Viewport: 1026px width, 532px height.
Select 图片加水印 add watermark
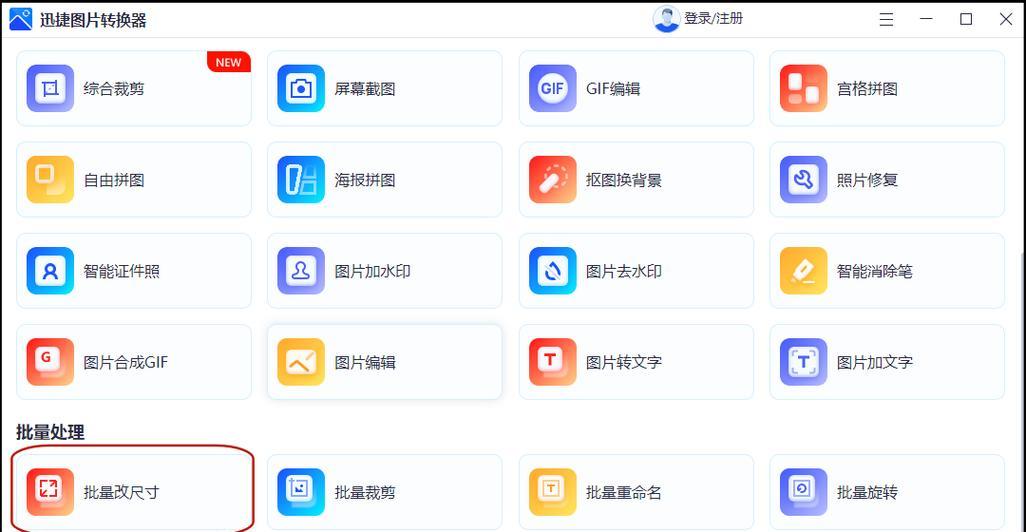(x=384, y=271)
